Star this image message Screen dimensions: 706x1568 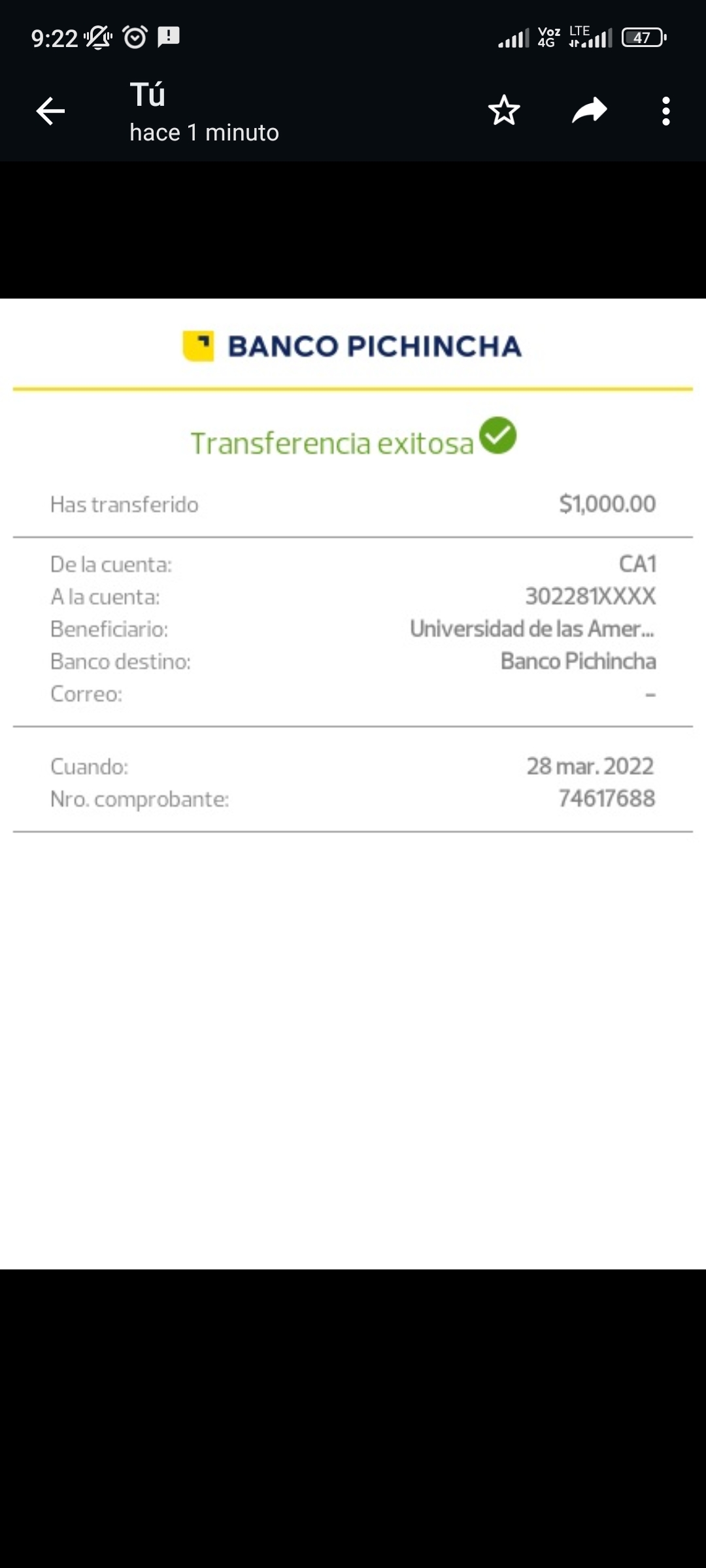pos(504,110)
